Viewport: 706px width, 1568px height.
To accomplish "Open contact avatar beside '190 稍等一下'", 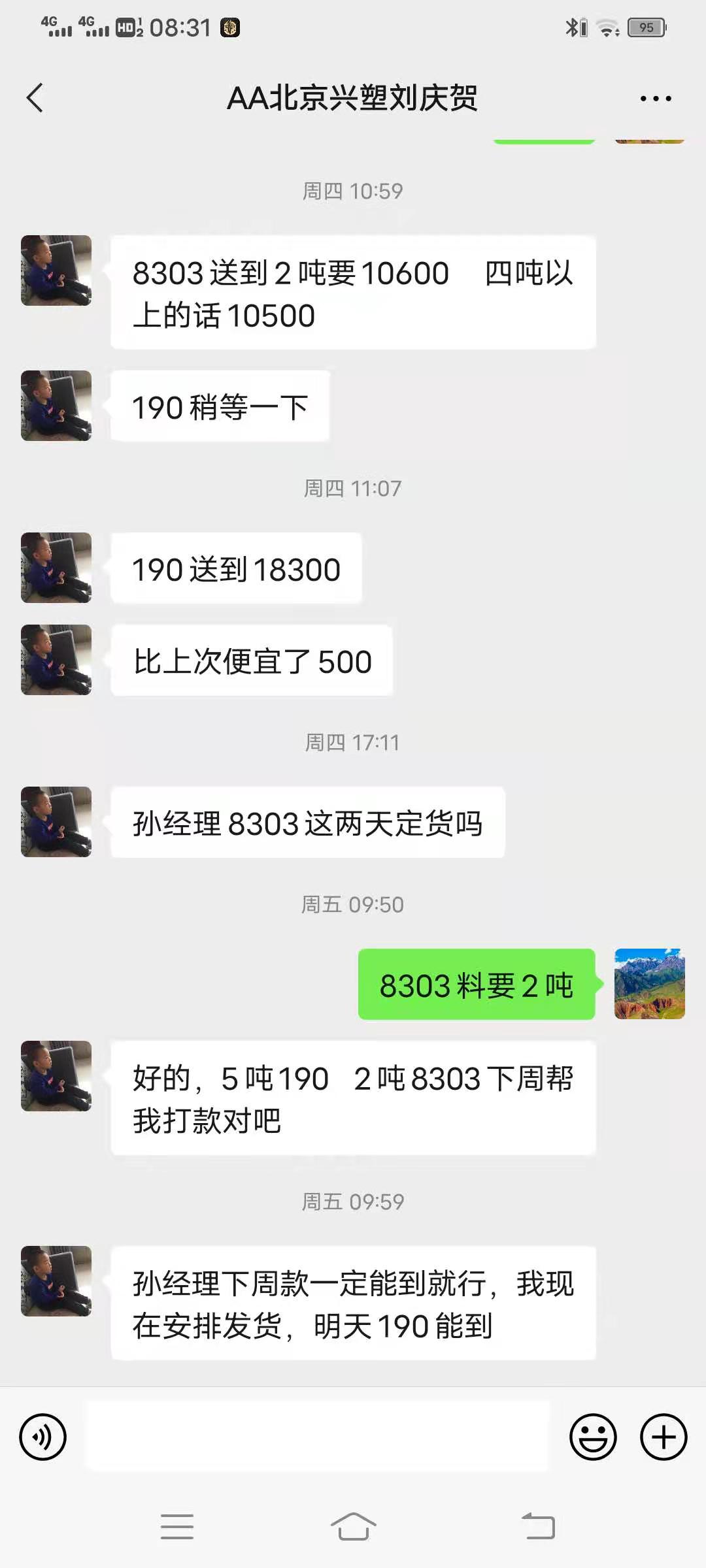I will pyautogui.click(x=56, y=406).
